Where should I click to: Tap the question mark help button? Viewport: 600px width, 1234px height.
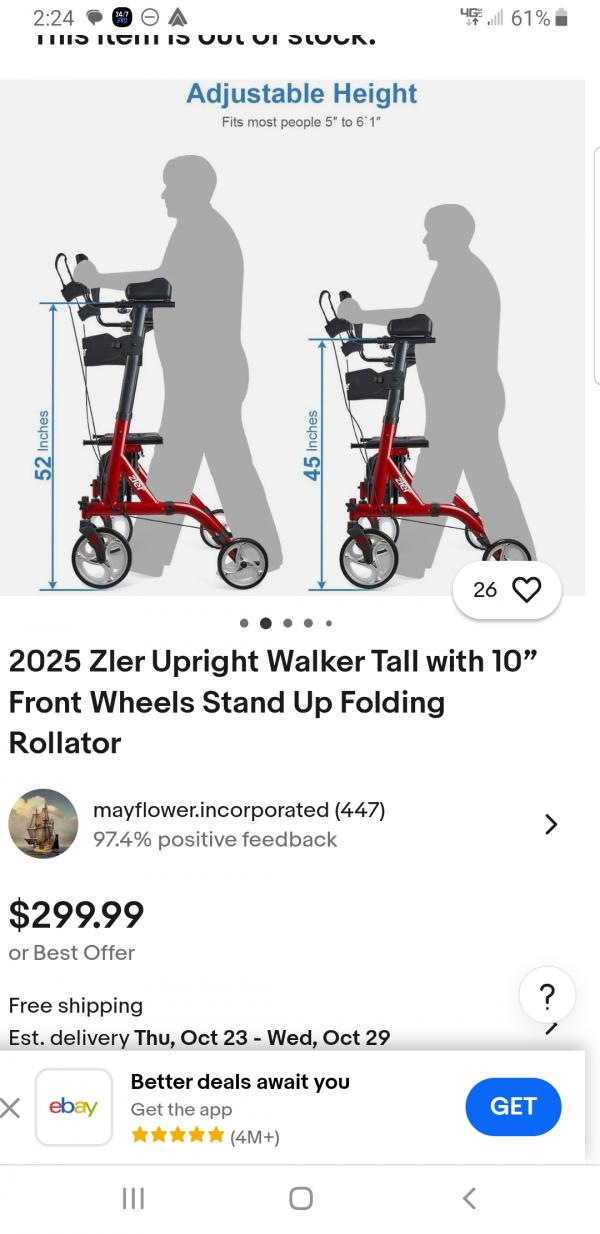click(x=547, y=995)
